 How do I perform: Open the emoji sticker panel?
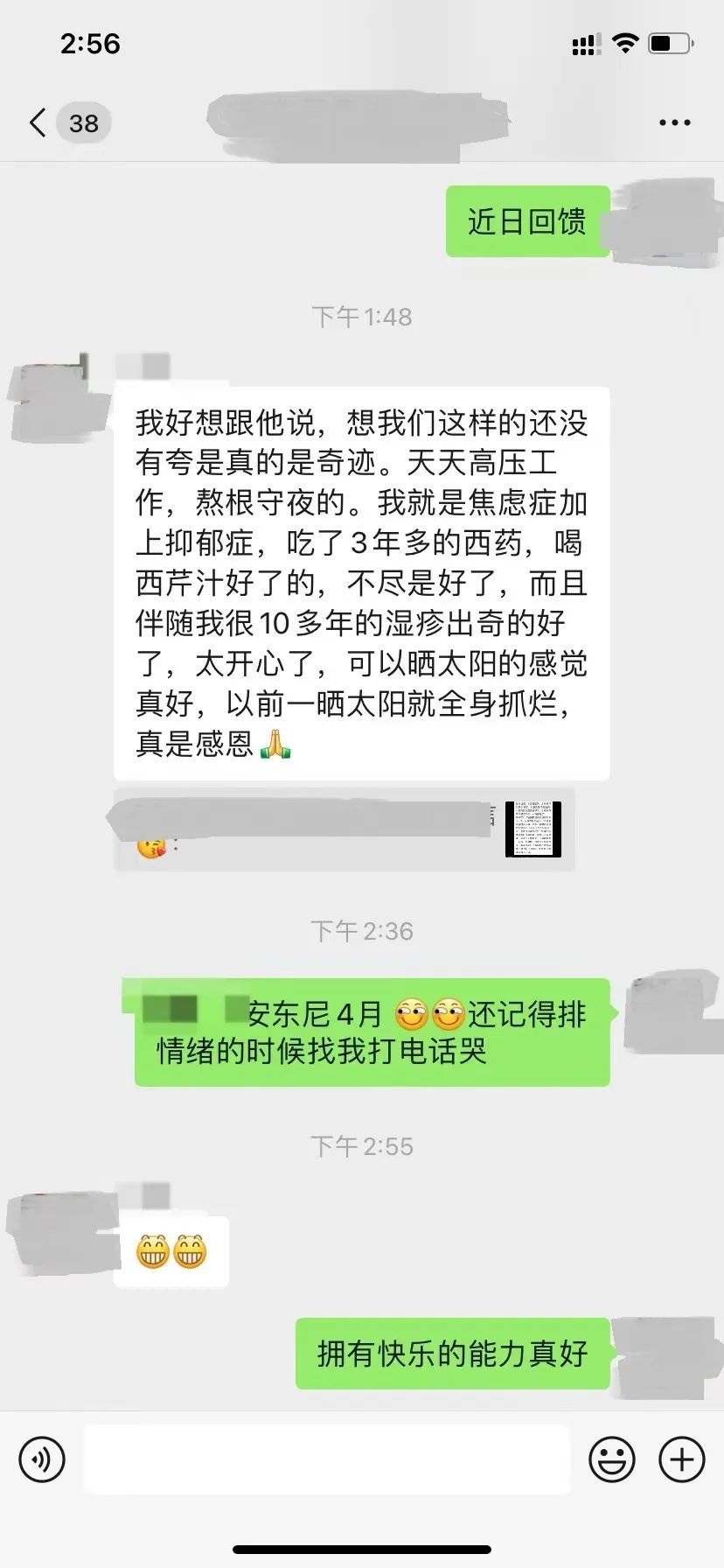[612, 1459]
